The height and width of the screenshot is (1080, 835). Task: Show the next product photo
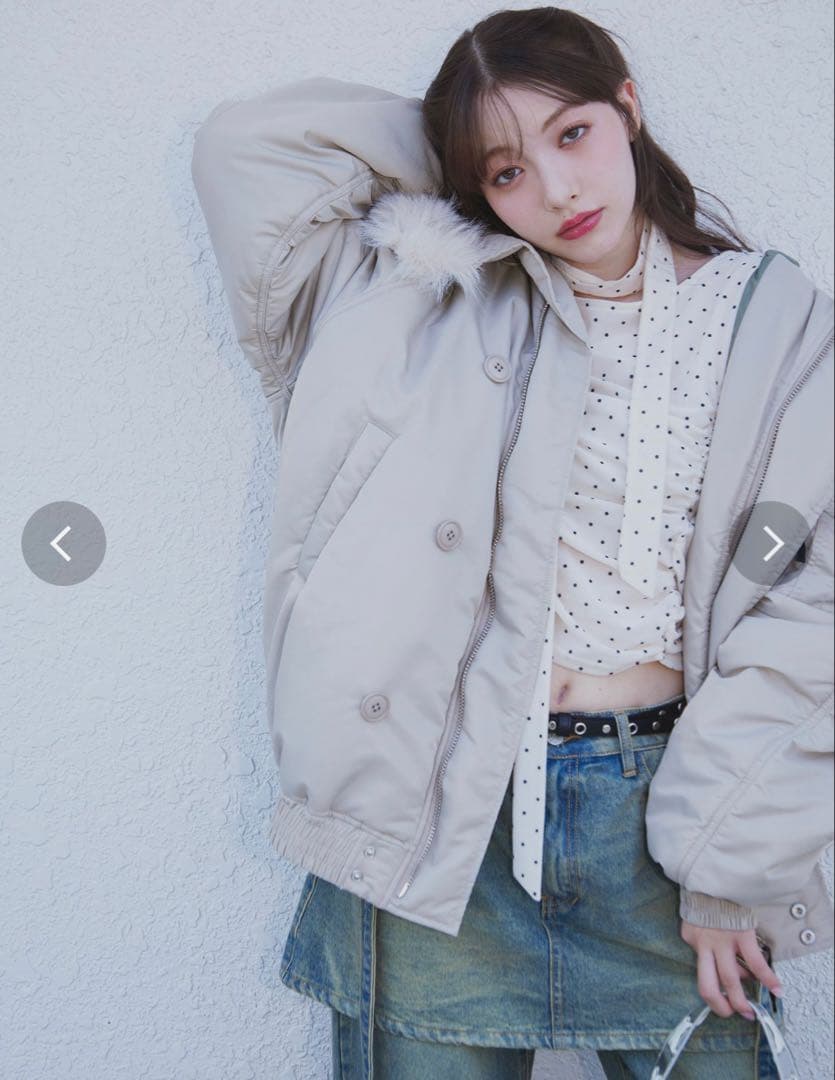(x=773, y=543)
